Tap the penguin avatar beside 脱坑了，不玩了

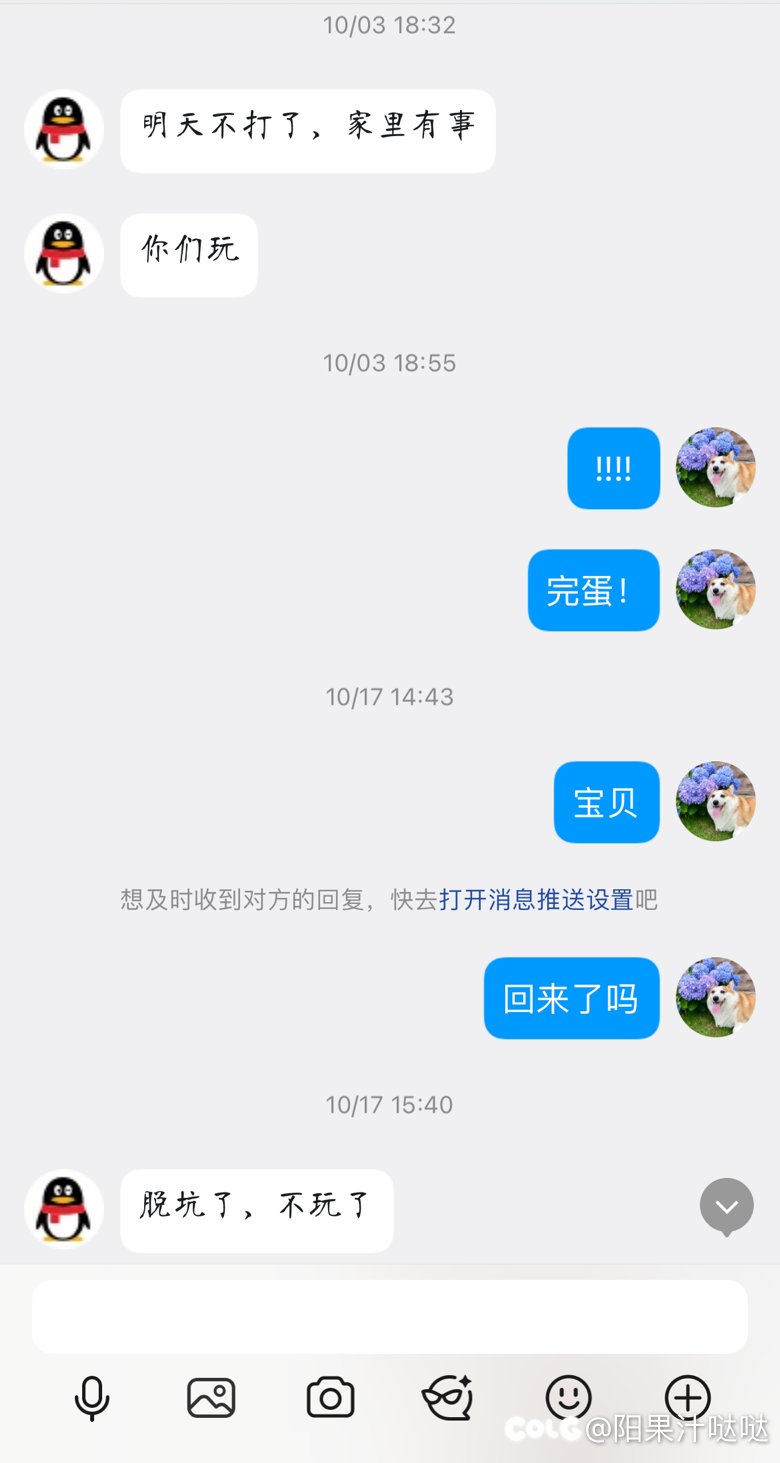[x=63, y=1209]
